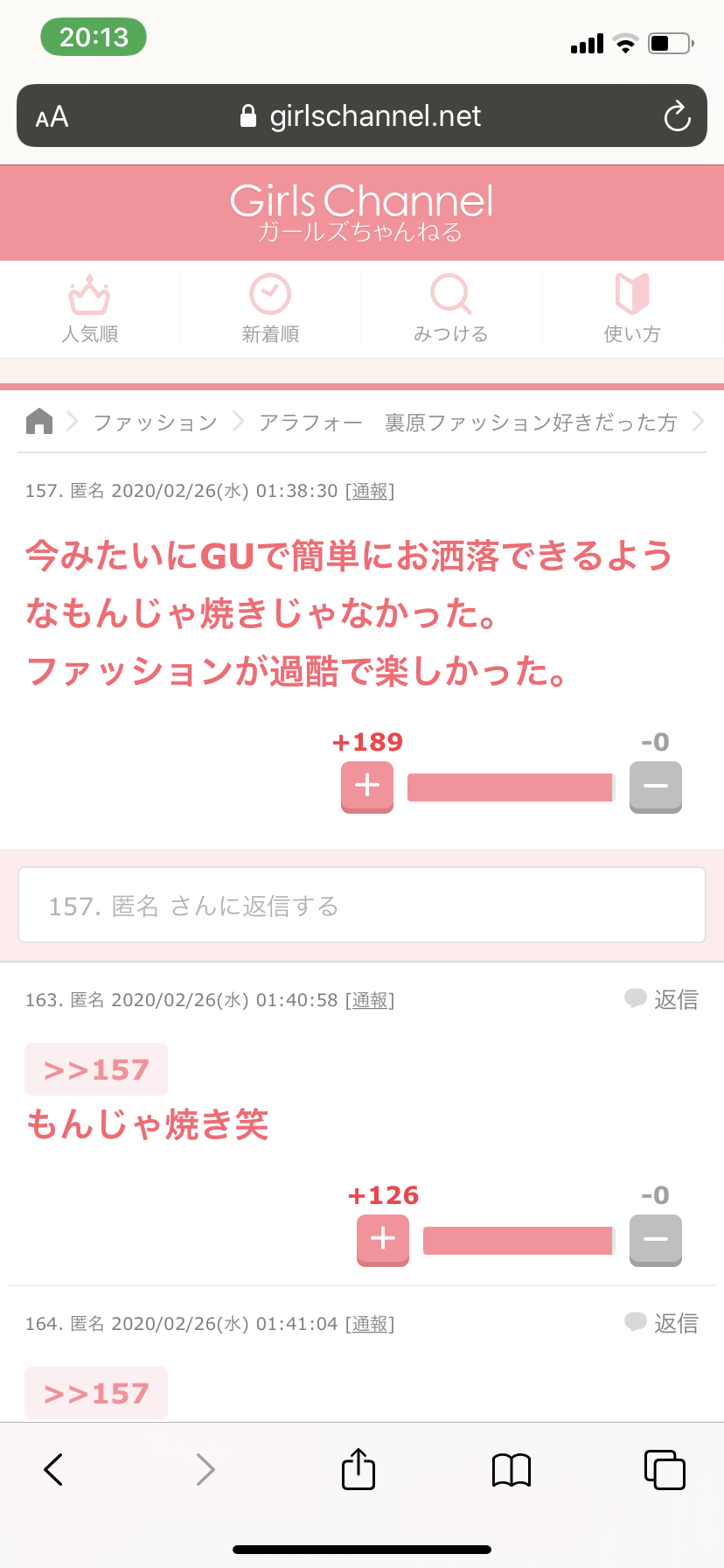Downvote comment 163 with minus button
This screenshot has width=724, height=1568.
(x=656, y=1238)
